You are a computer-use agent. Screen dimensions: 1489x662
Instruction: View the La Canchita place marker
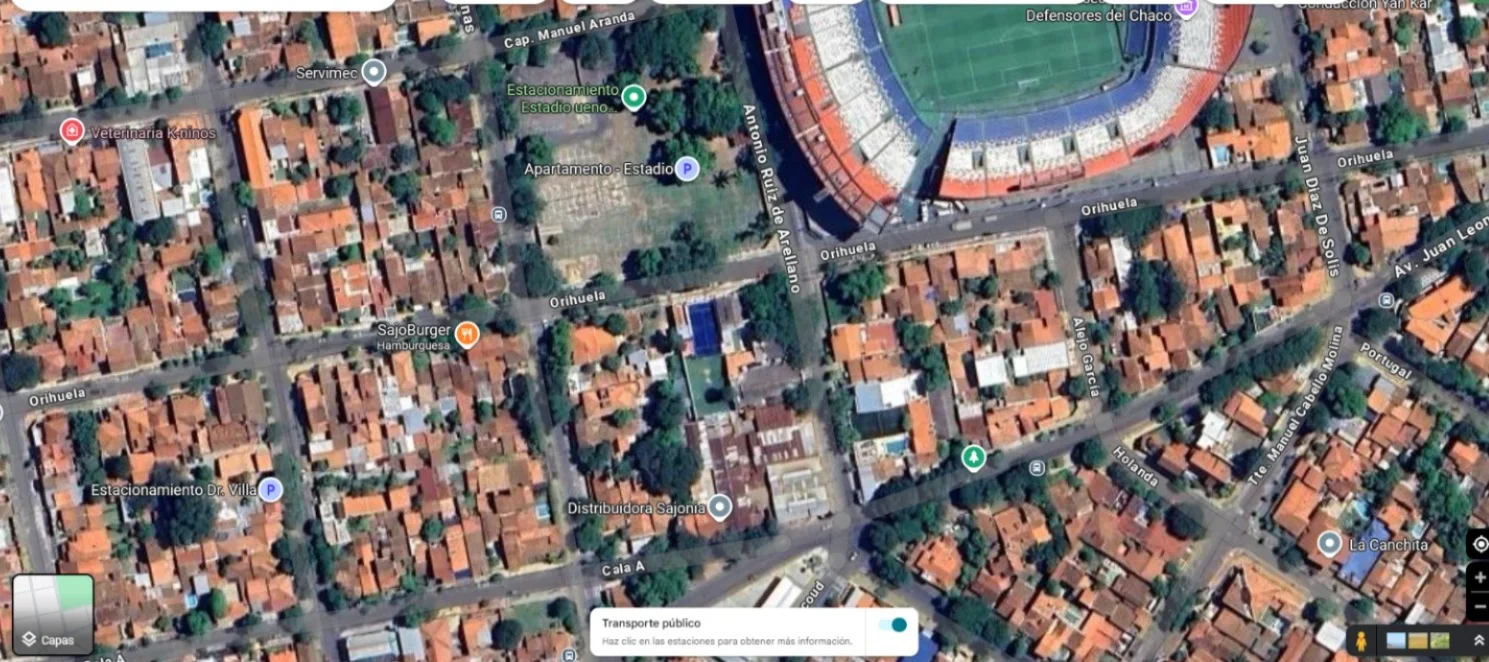[1329, 544]
